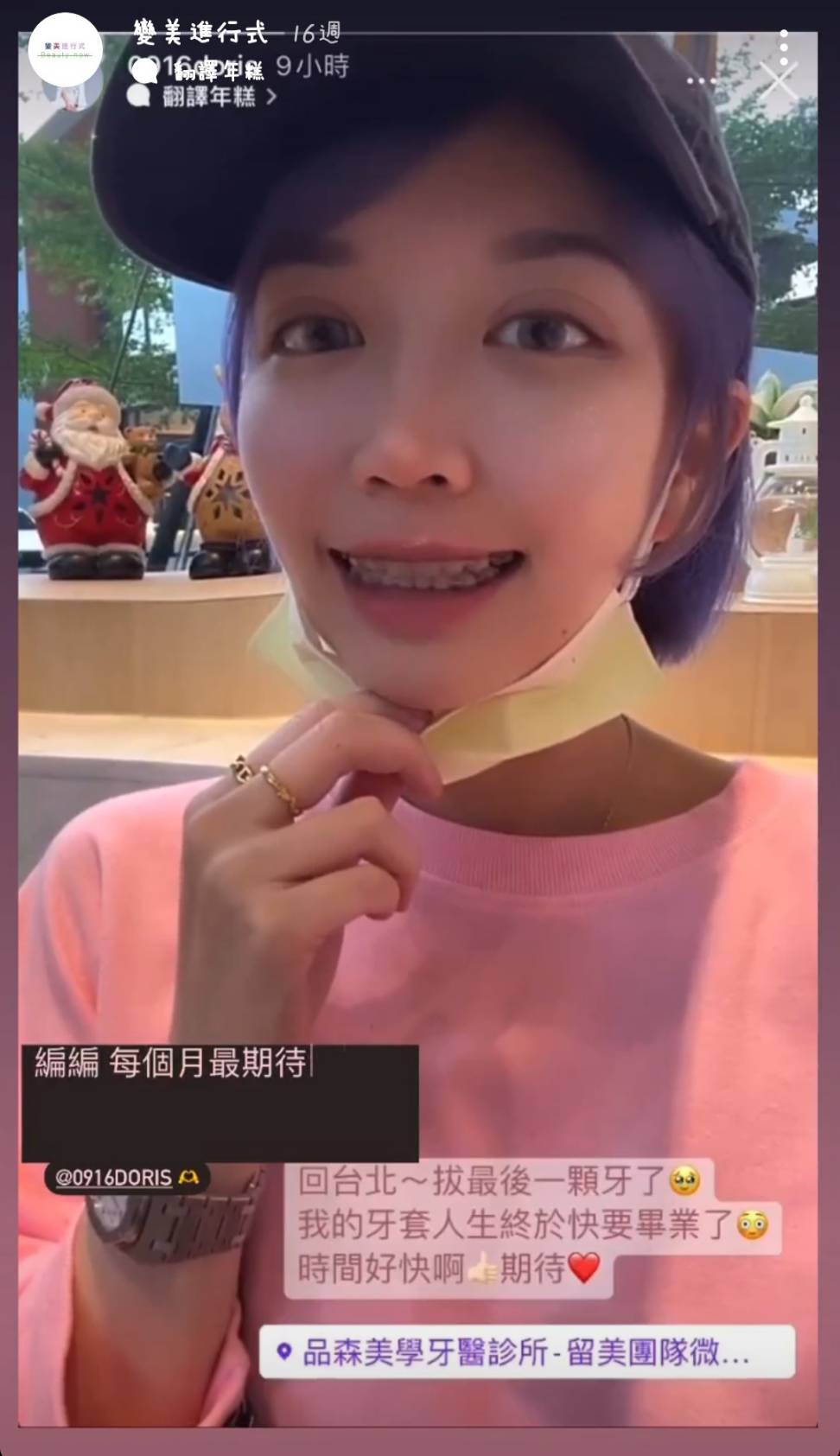Open the story's overflow menu
The width and height of the screenshot is (840, 1456).
click(x=784, y=48)
